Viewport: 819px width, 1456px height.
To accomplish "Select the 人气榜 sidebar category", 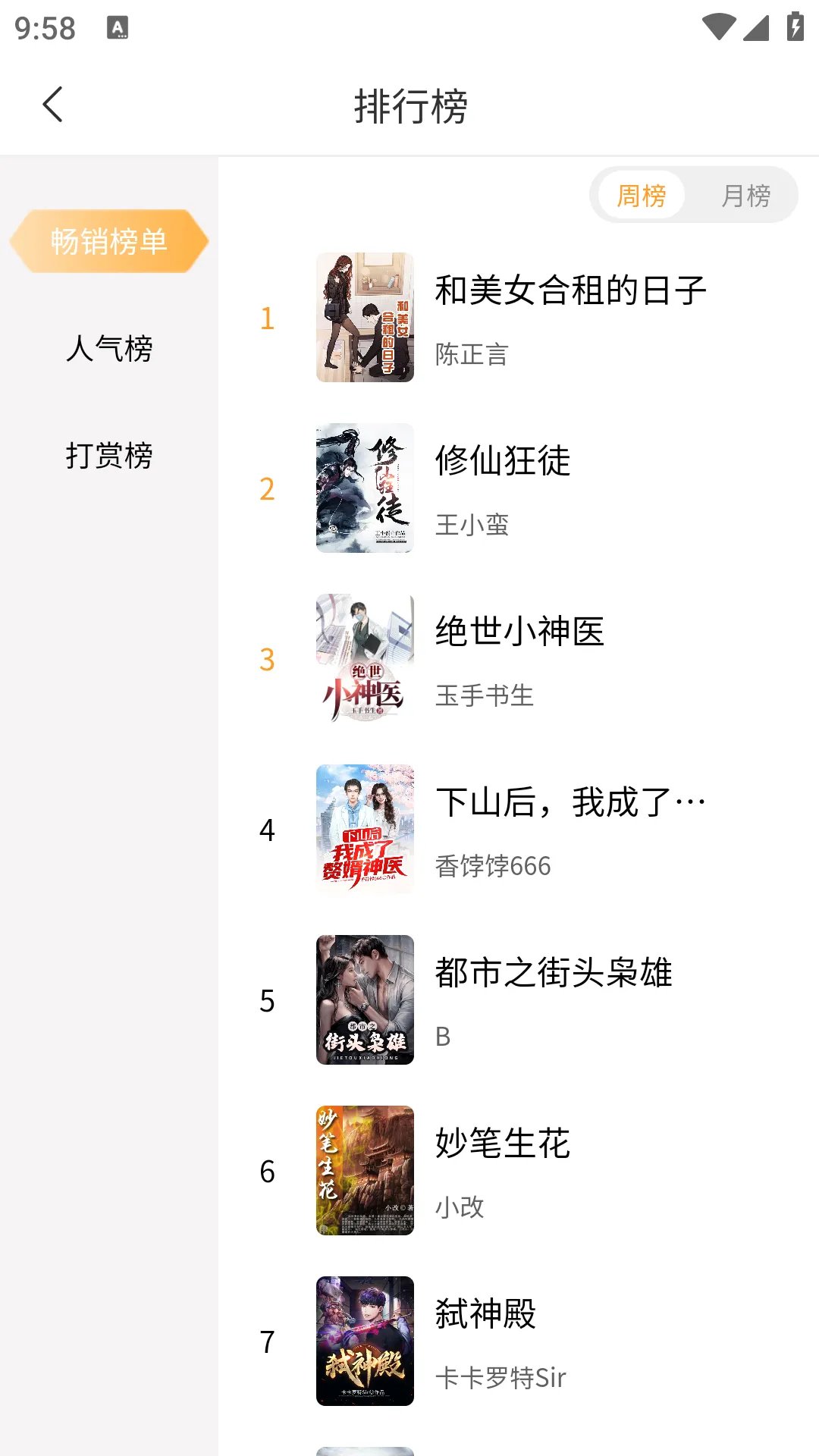I will 109,350.
